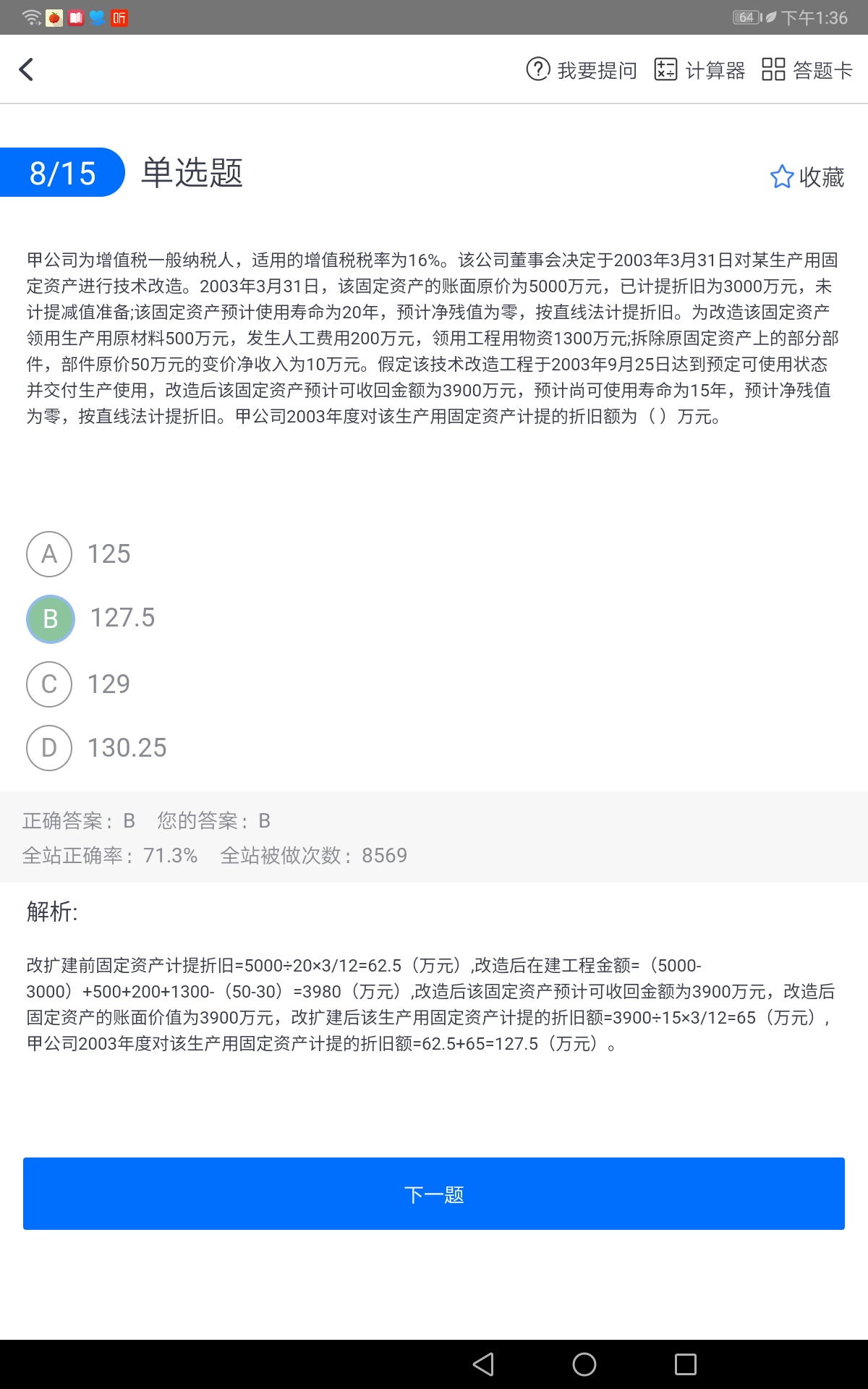Tap 收藏 to favorite this question
868x1389 pixels.
point(807,177)
